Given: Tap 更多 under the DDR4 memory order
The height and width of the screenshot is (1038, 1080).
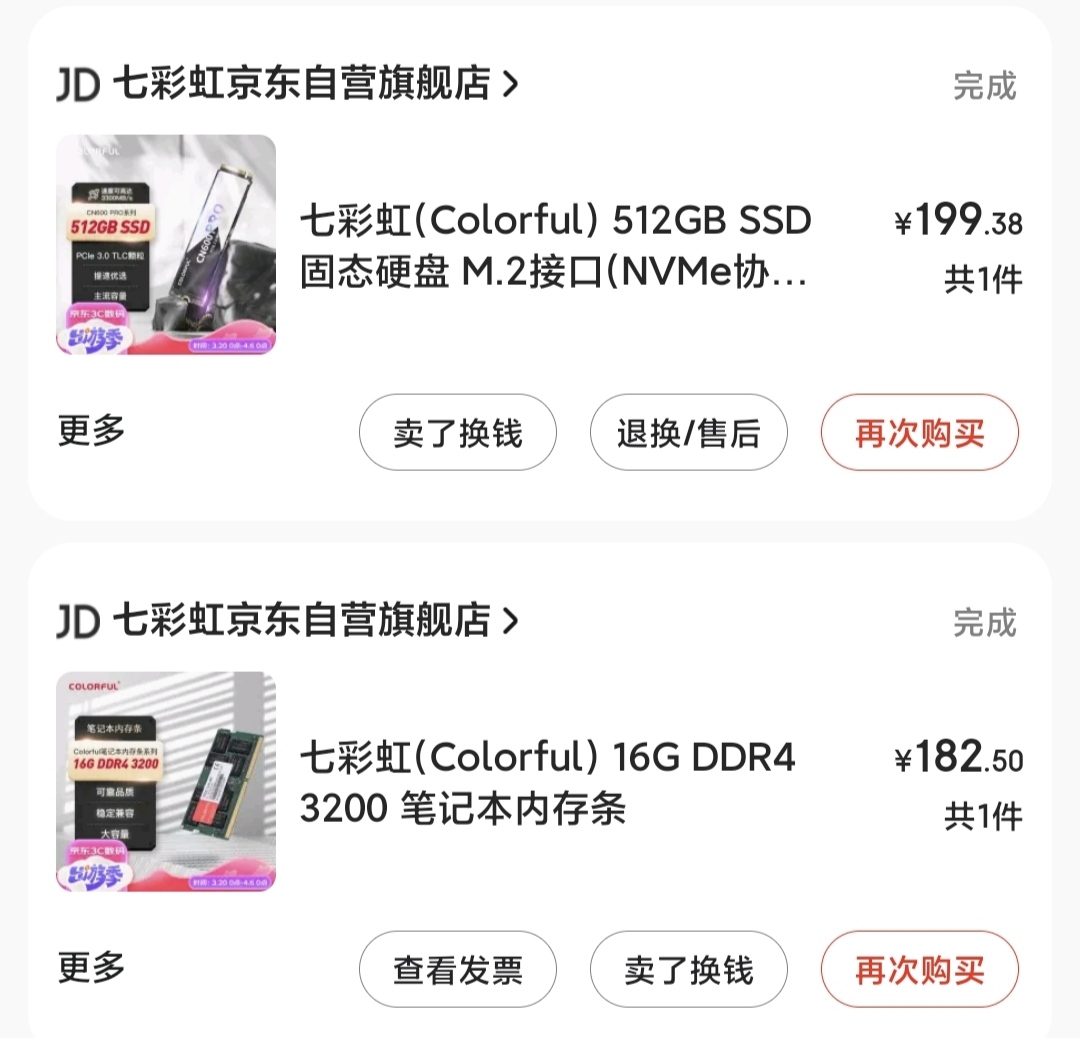Looking at the screenshot, I should click(x=91, y=968).
